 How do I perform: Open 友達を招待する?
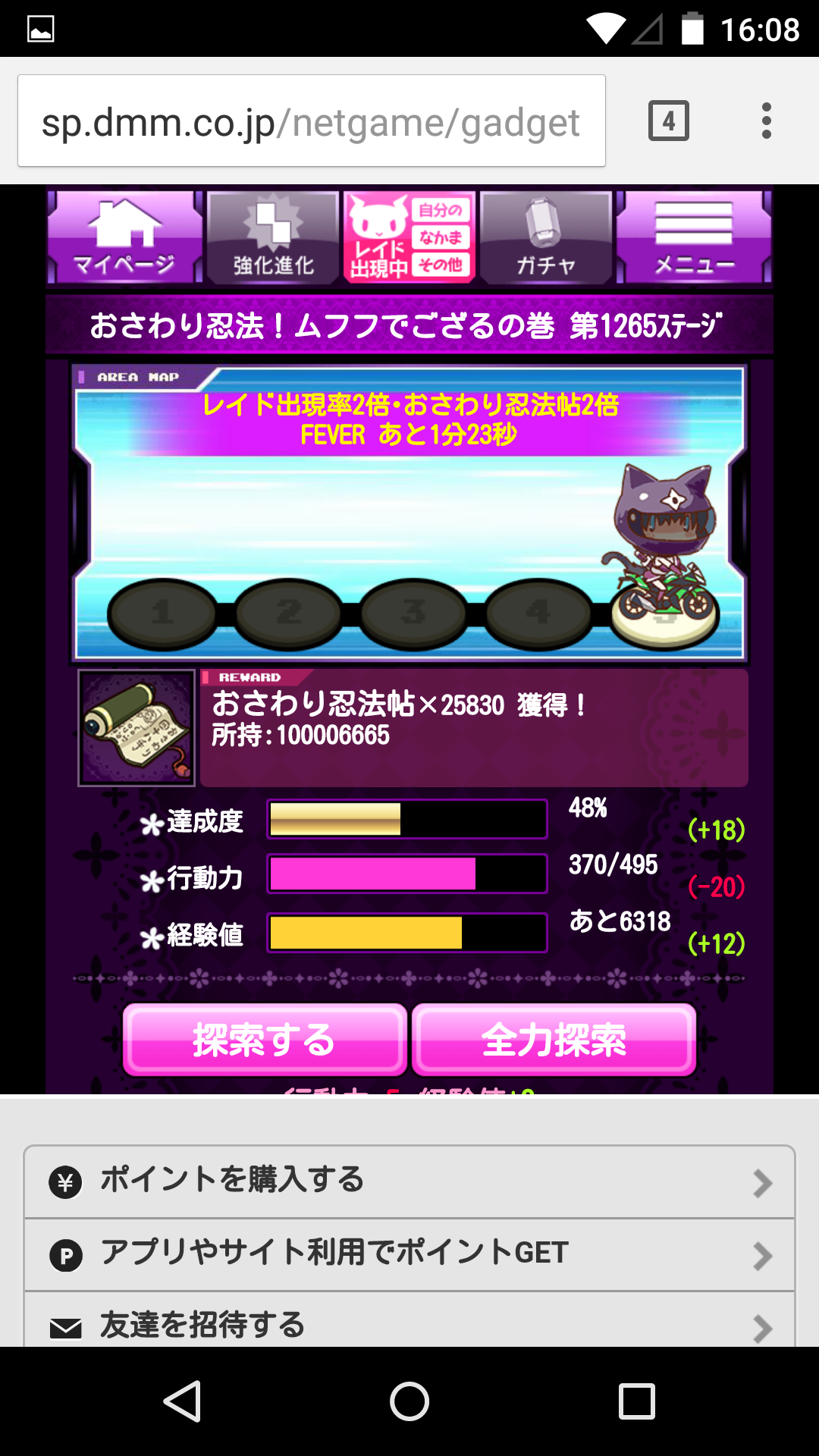tap(409, 1323)
